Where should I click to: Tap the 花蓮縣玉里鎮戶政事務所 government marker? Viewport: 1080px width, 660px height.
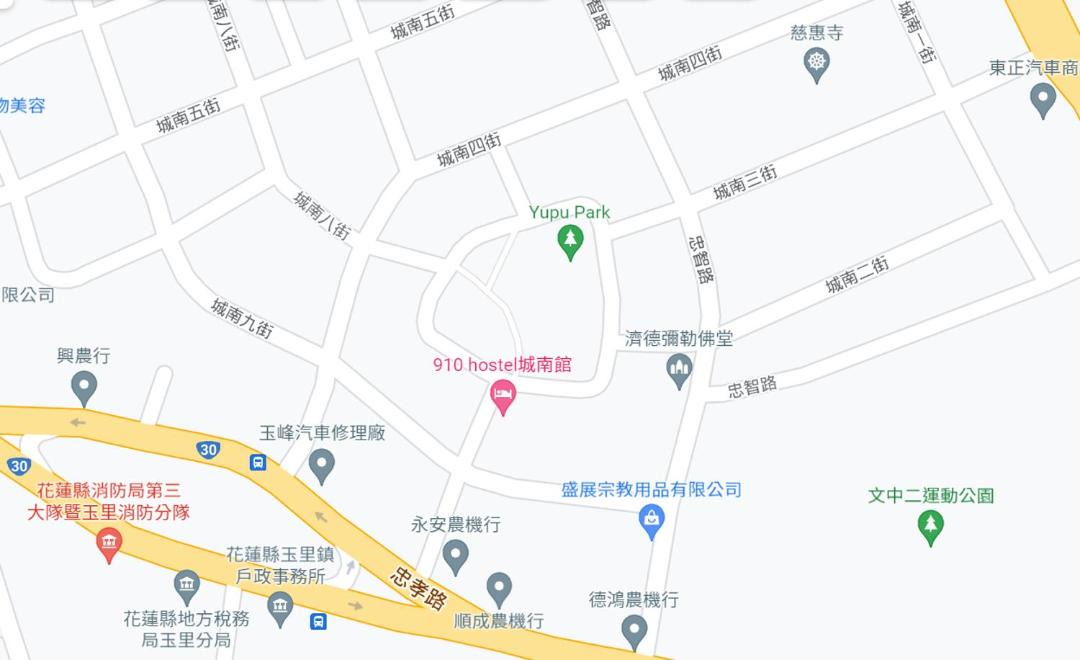[280, 605]
